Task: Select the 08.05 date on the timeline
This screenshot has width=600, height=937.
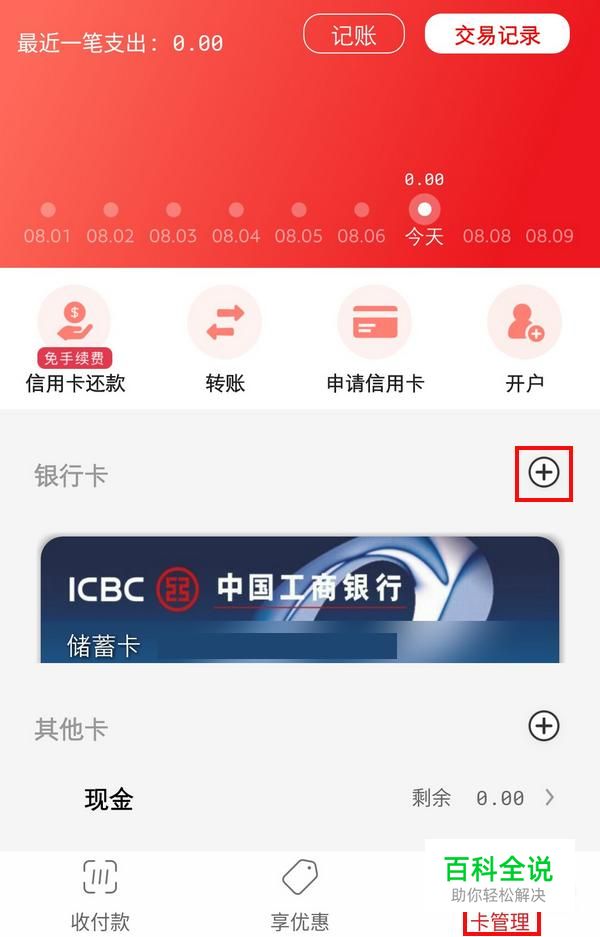Action: pyautogui.click(x=298, y=222)
